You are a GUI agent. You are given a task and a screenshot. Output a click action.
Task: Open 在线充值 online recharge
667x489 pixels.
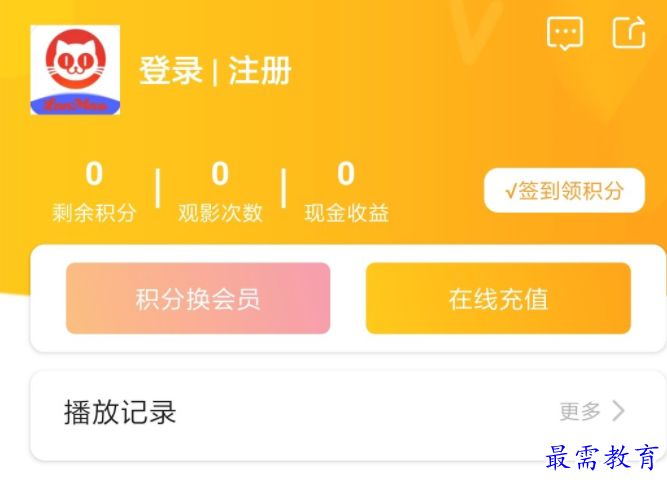(498, 298)
